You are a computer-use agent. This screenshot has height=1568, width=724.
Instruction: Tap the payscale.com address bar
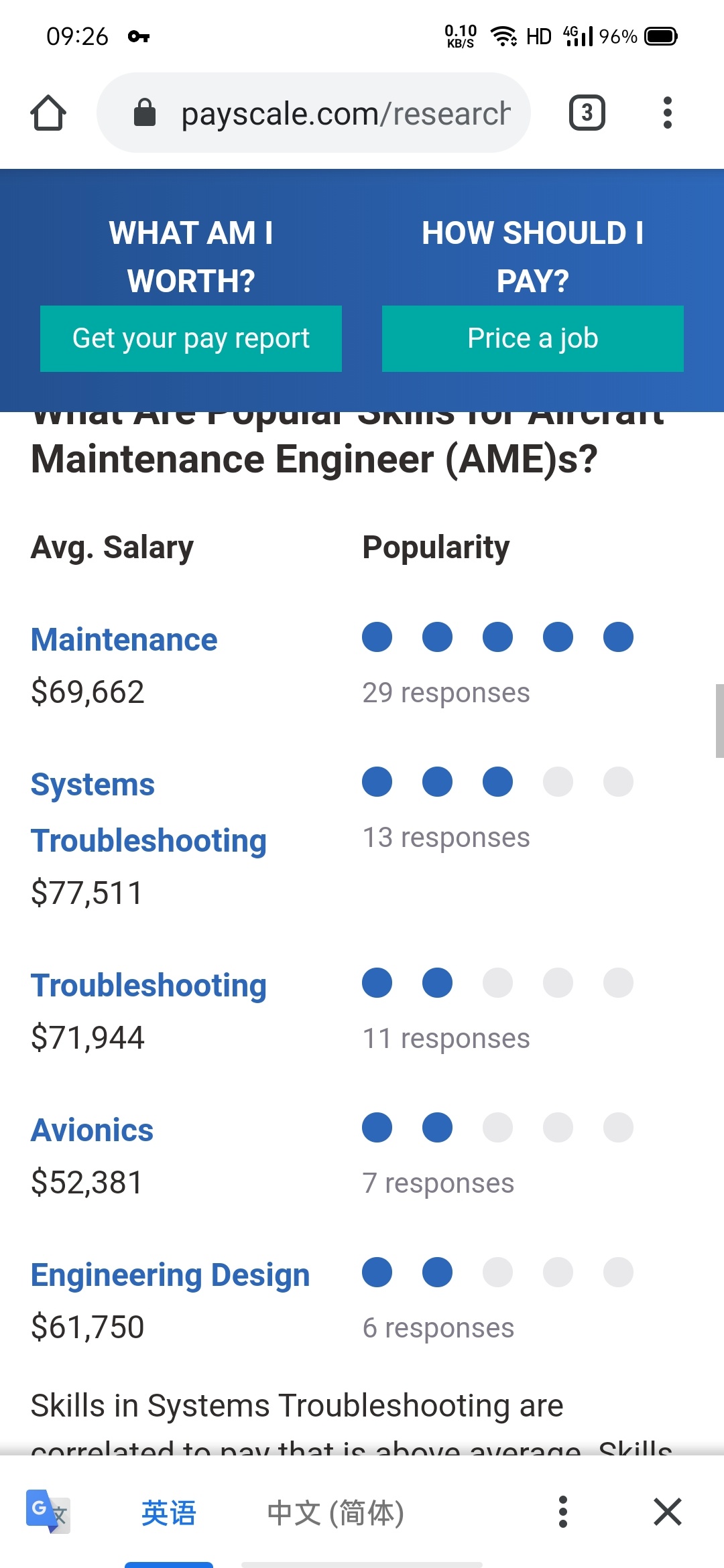tap(314, 113)
